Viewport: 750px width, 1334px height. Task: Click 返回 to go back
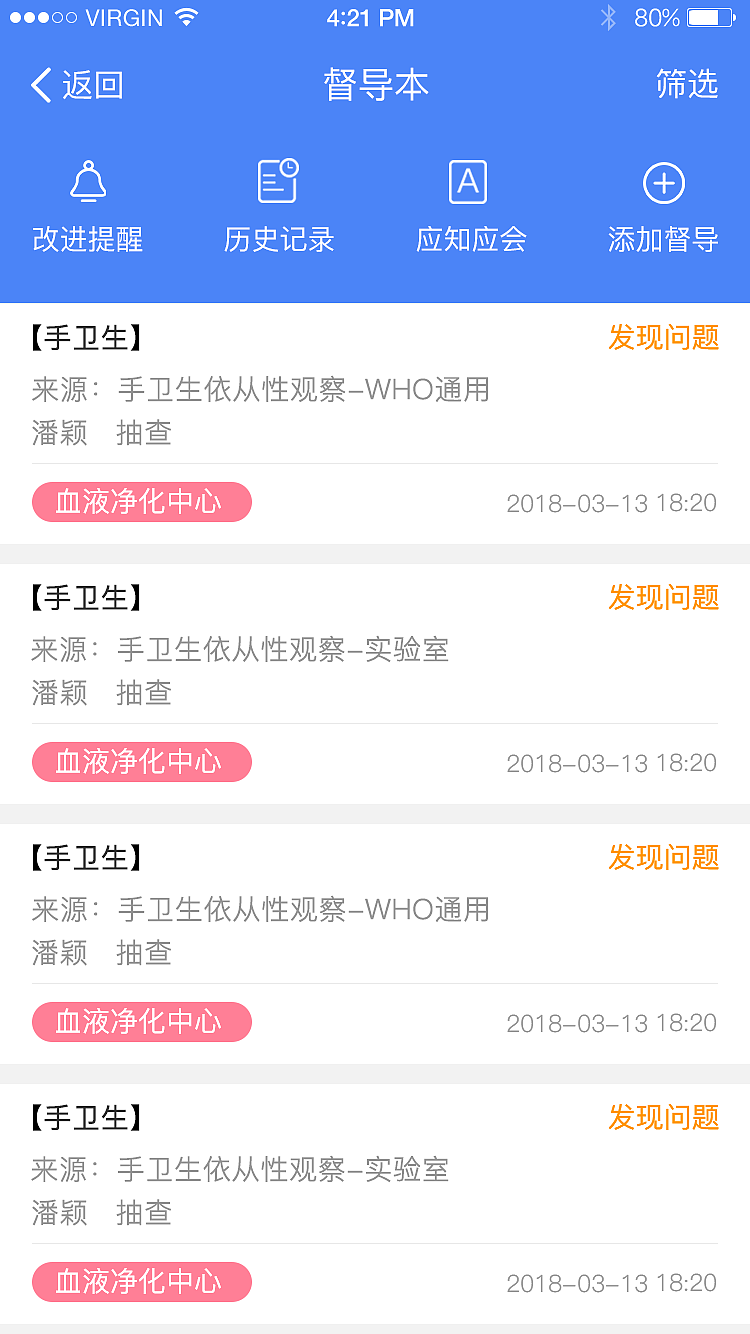[x=89, y=86]
